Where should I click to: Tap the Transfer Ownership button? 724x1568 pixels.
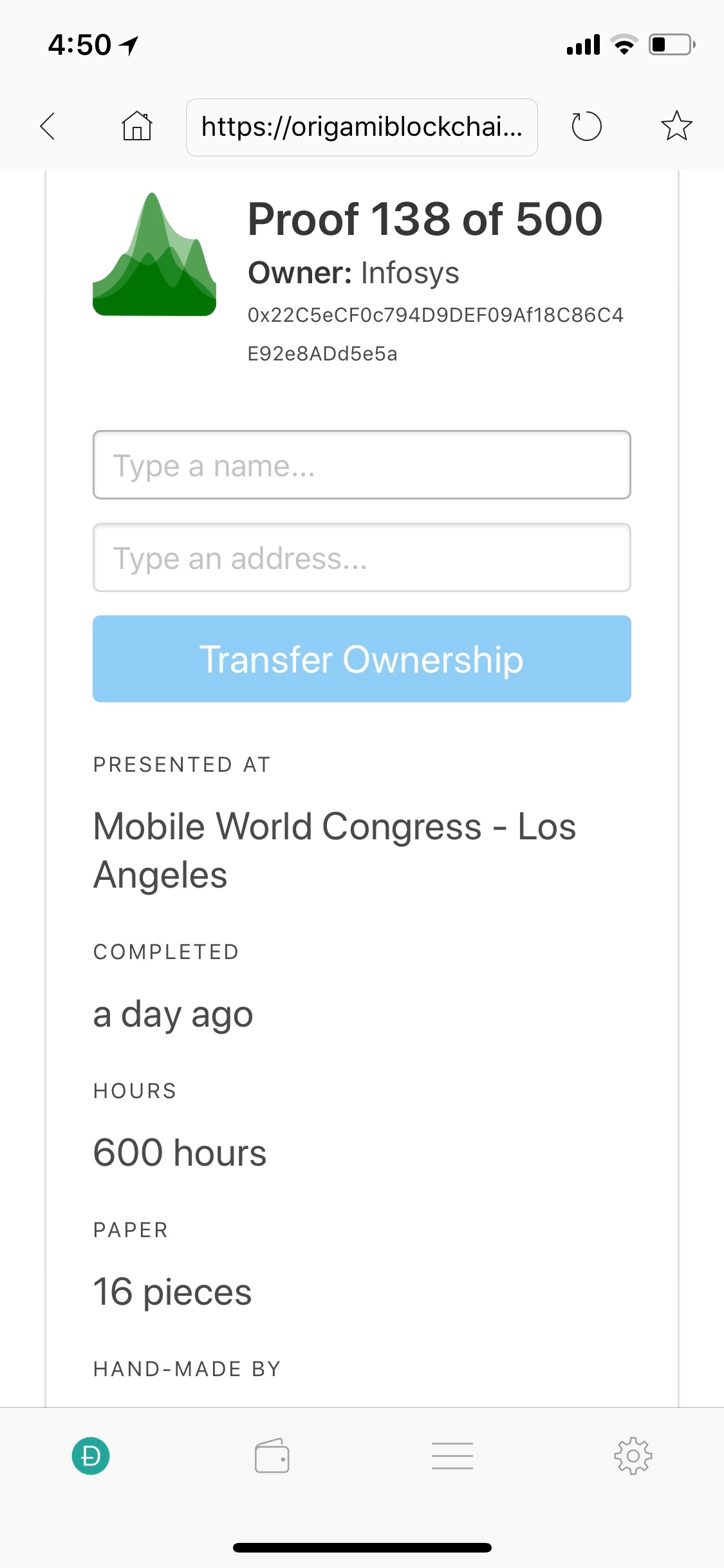click(x=362, y=658)
